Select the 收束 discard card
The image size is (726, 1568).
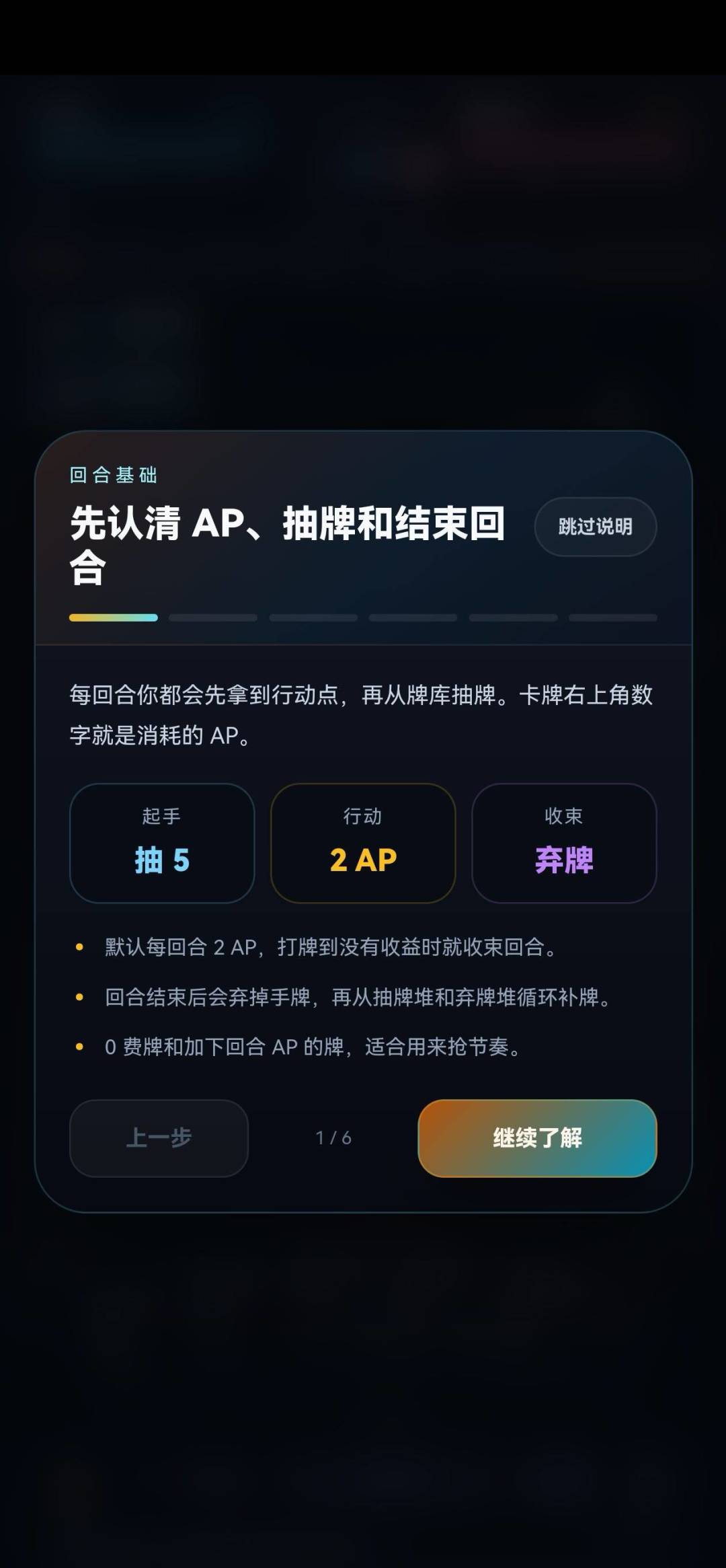click(564, 842)
